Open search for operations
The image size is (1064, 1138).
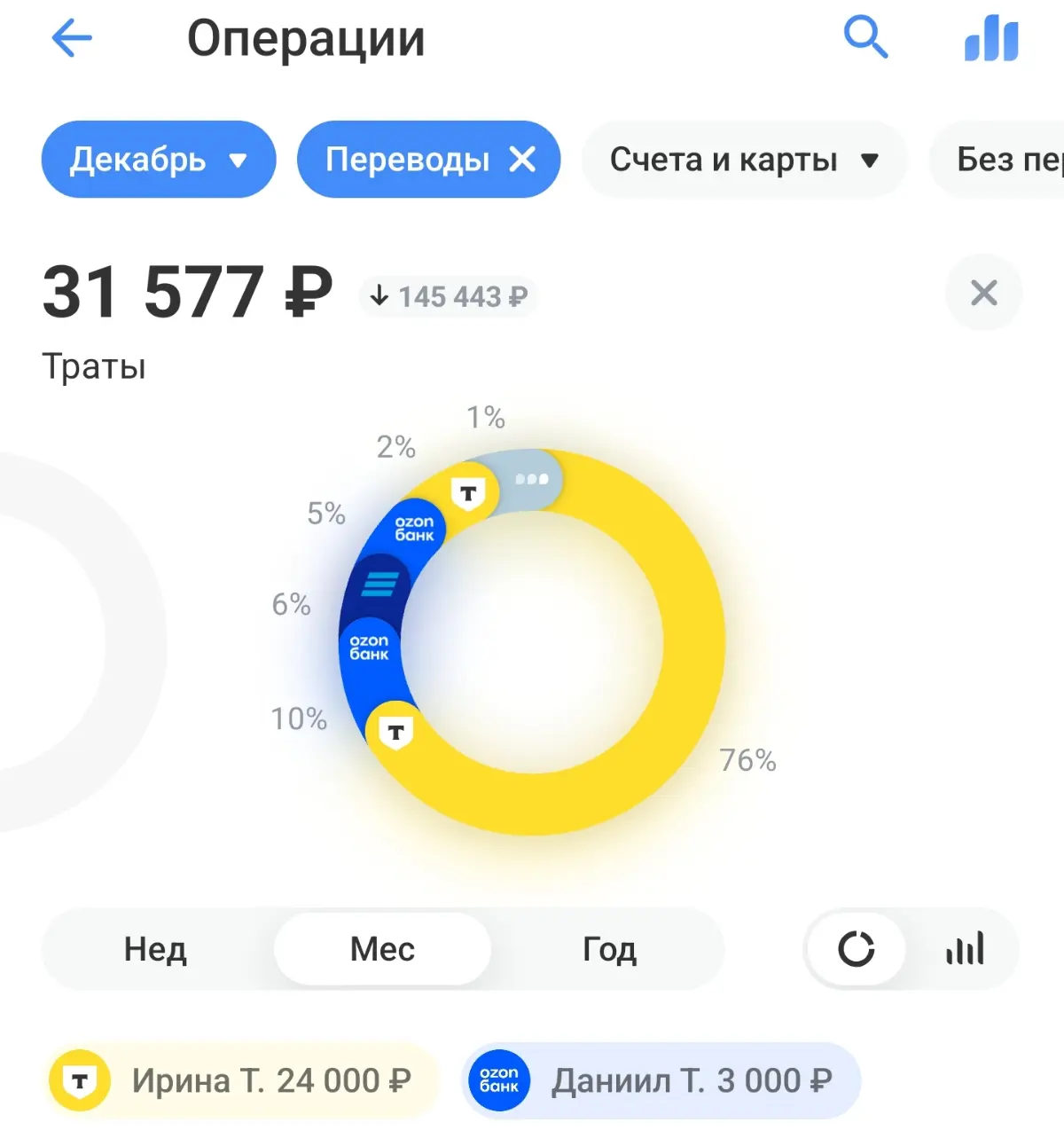(x=866, y=37)
